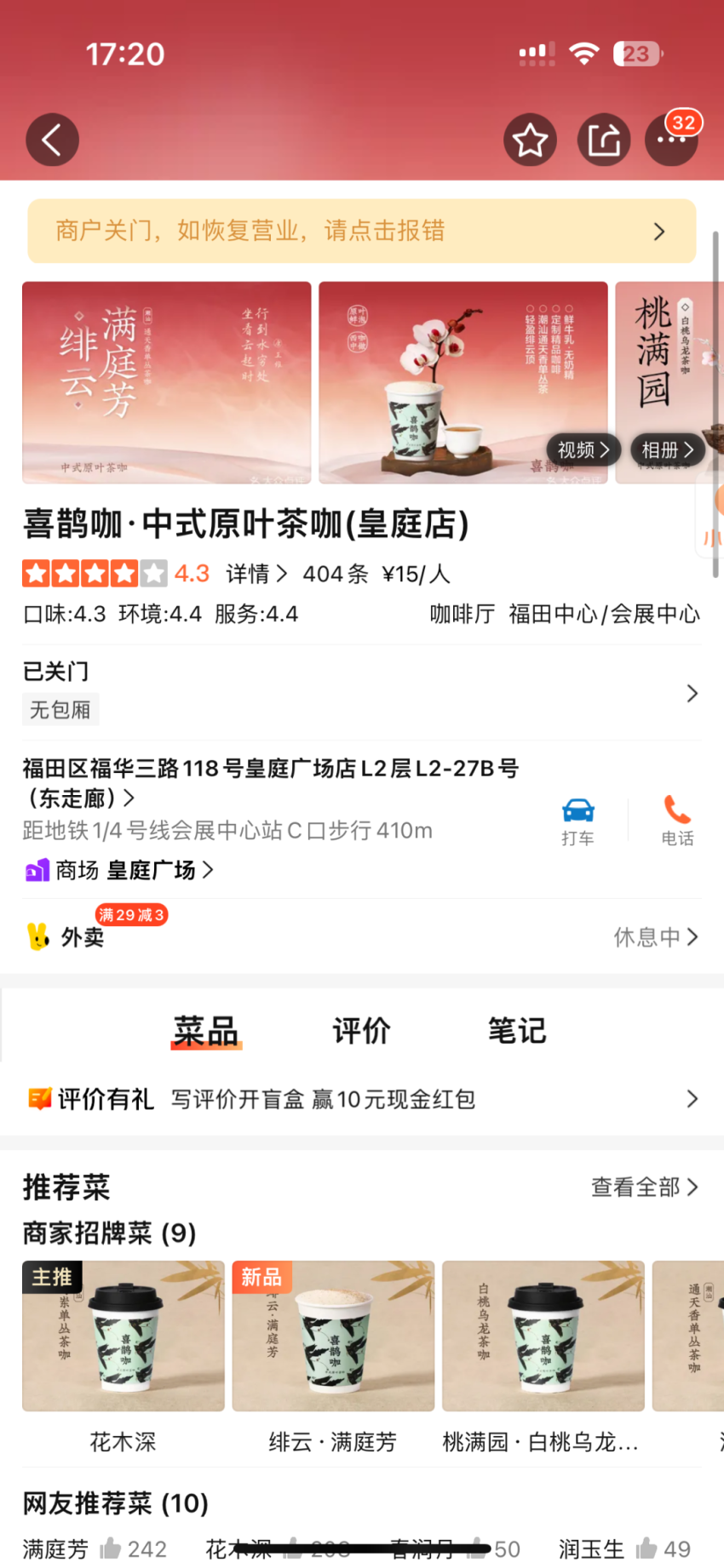The width and height of the screenshot is (724, 1568).
Task: Switch to the 评价 reviews tab
Action: (360, 1031)
